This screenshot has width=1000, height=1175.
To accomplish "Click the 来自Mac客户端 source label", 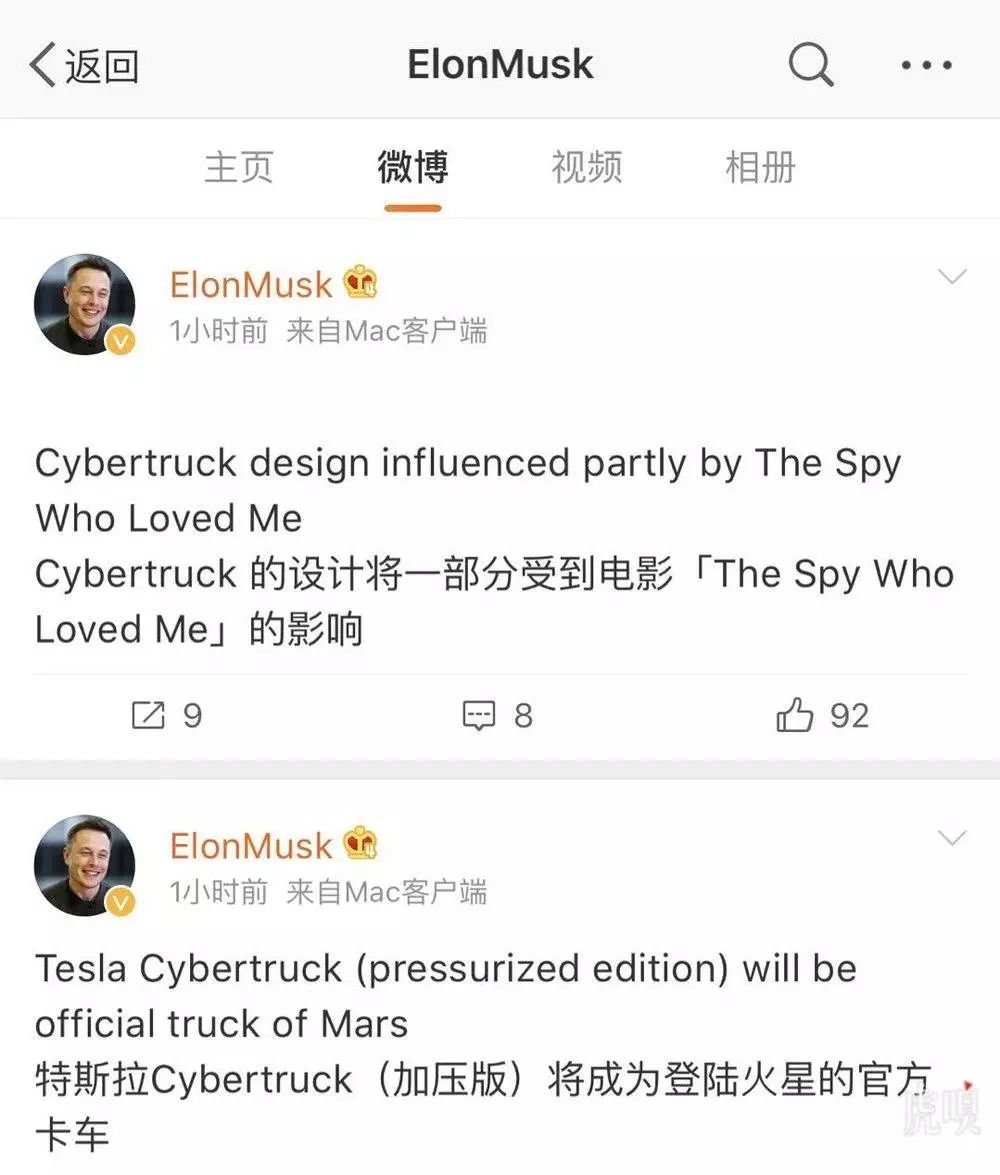I will pos(389,330).
